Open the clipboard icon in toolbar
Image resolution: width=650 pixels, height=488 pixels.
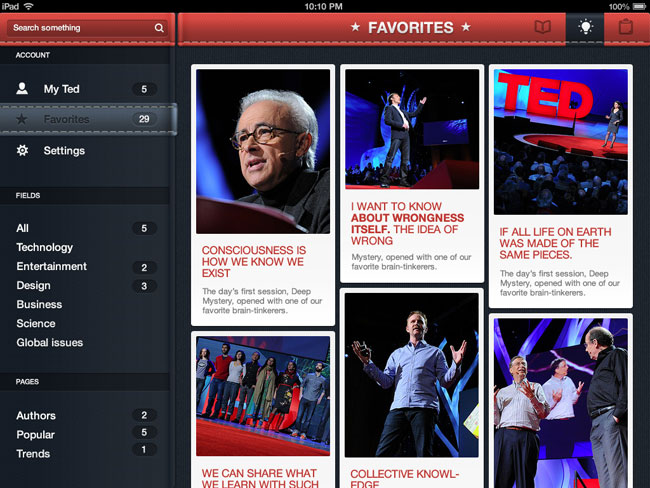tap(626, 28)
